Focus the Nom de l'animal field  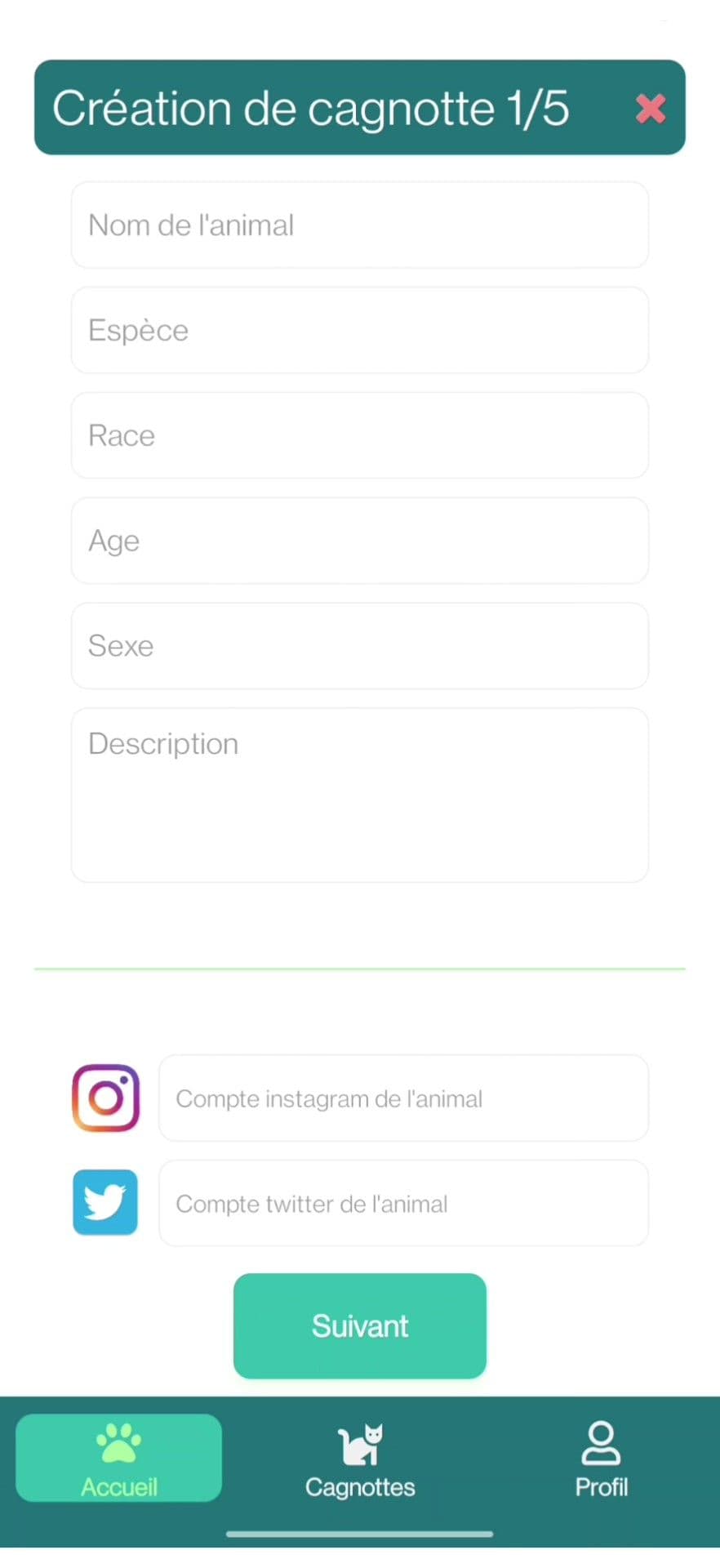click(360, 225)
